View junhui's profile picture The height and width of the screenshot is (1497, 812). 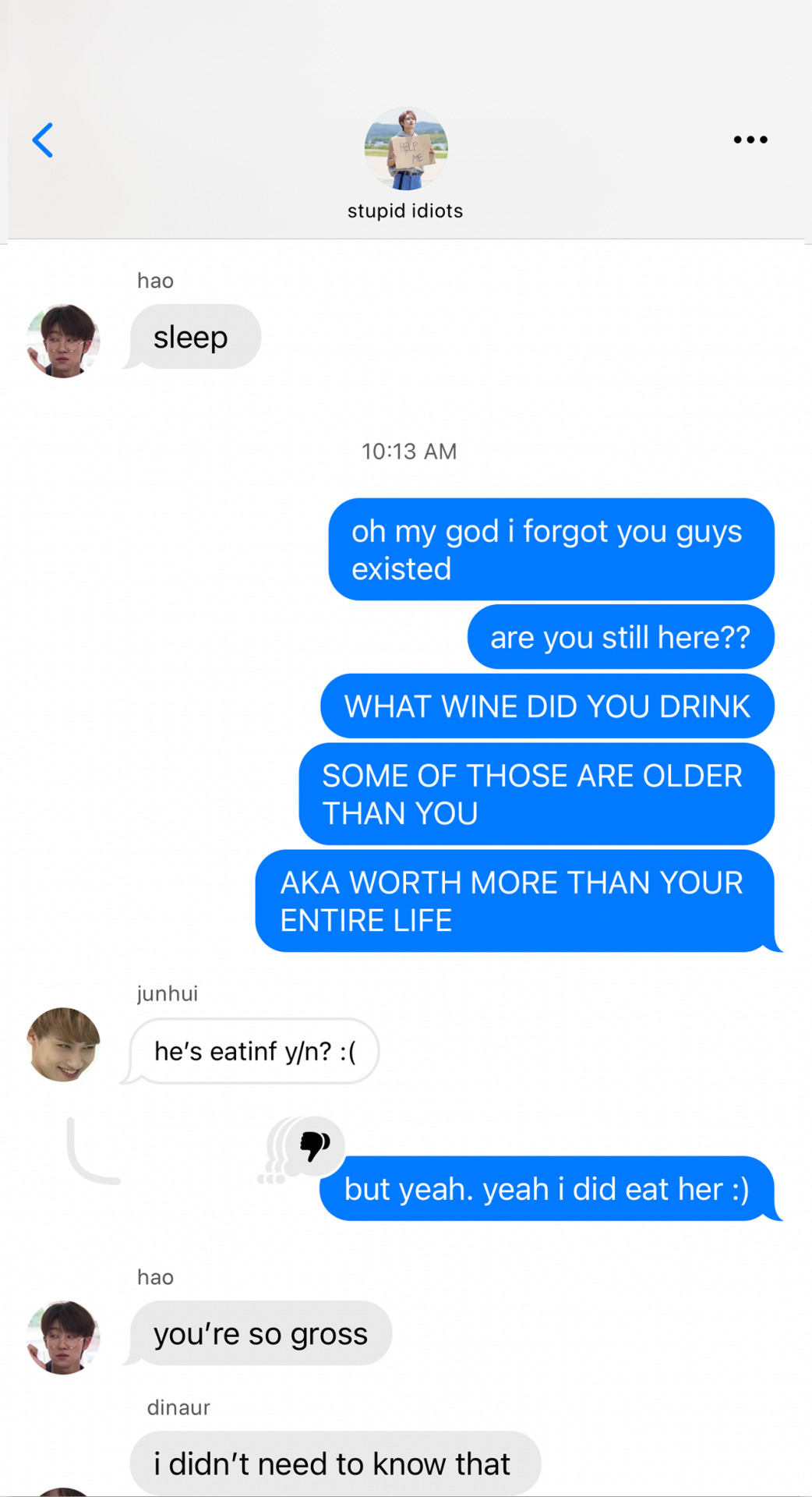coord(63,1044)
